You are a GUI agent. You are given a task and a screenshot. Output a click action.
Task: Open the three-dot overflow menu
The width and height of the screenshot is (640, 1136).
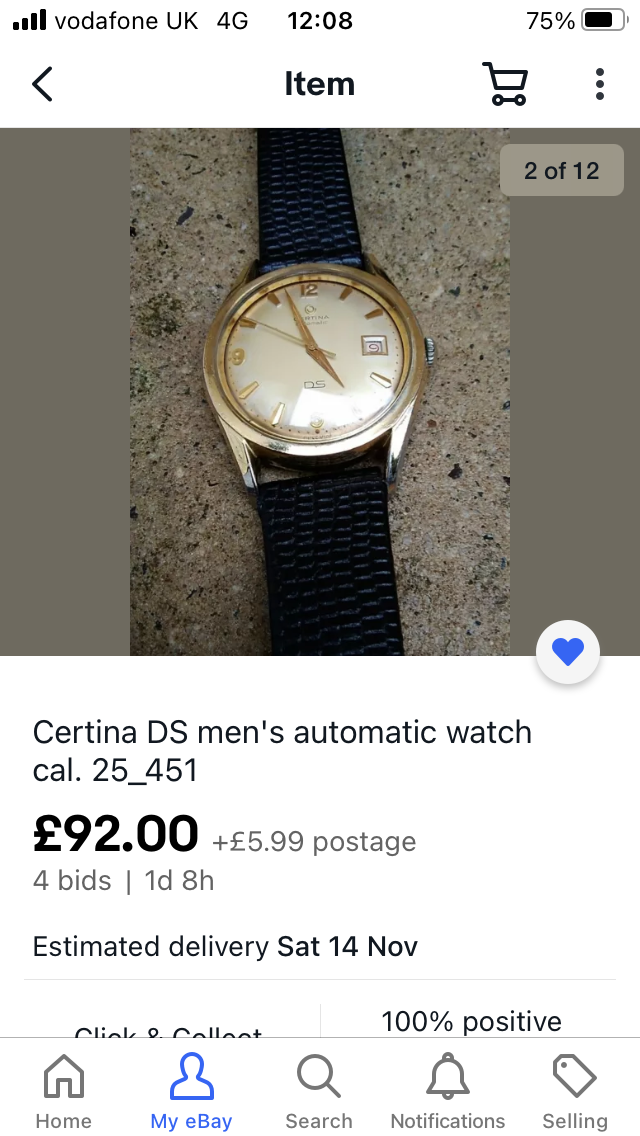pyautogui.click(x=599, y=84)
